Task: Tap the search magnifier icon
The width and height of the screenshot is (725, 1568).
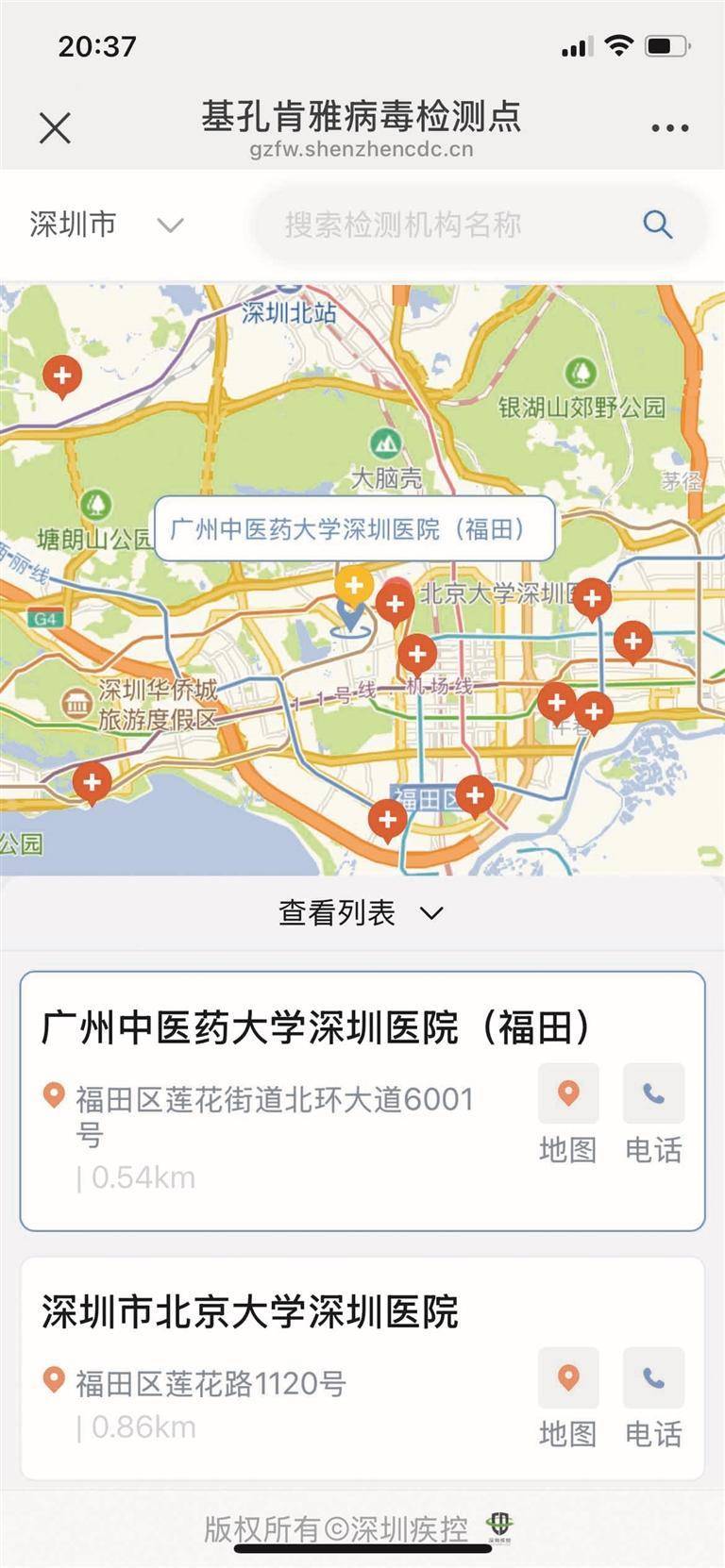Action: (658, 225)
